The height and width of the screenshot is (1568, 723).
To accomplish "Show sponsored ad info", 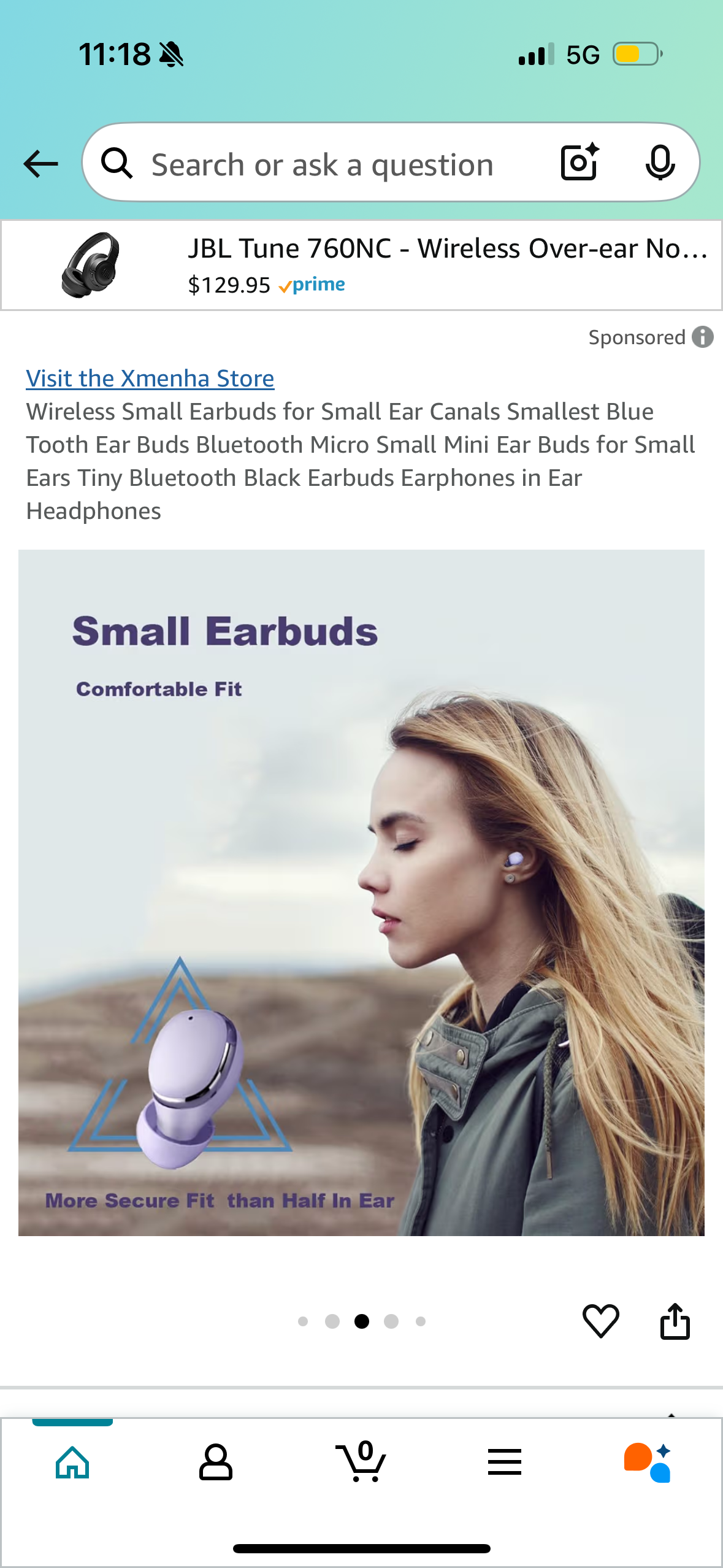I will tap(703, 337).
